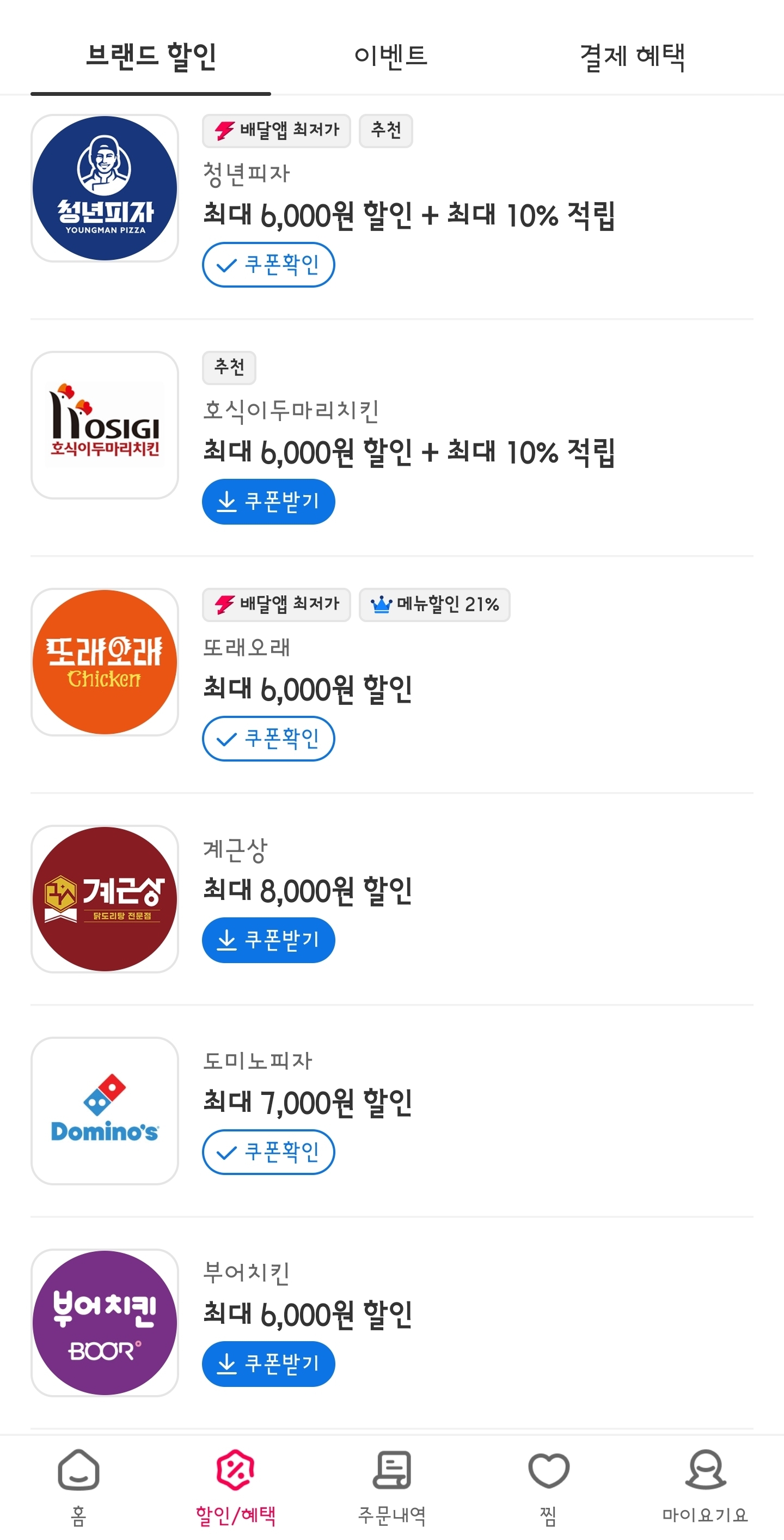
Task: Switch to the 결제 혜택 tab
Action: coord(632,56)
